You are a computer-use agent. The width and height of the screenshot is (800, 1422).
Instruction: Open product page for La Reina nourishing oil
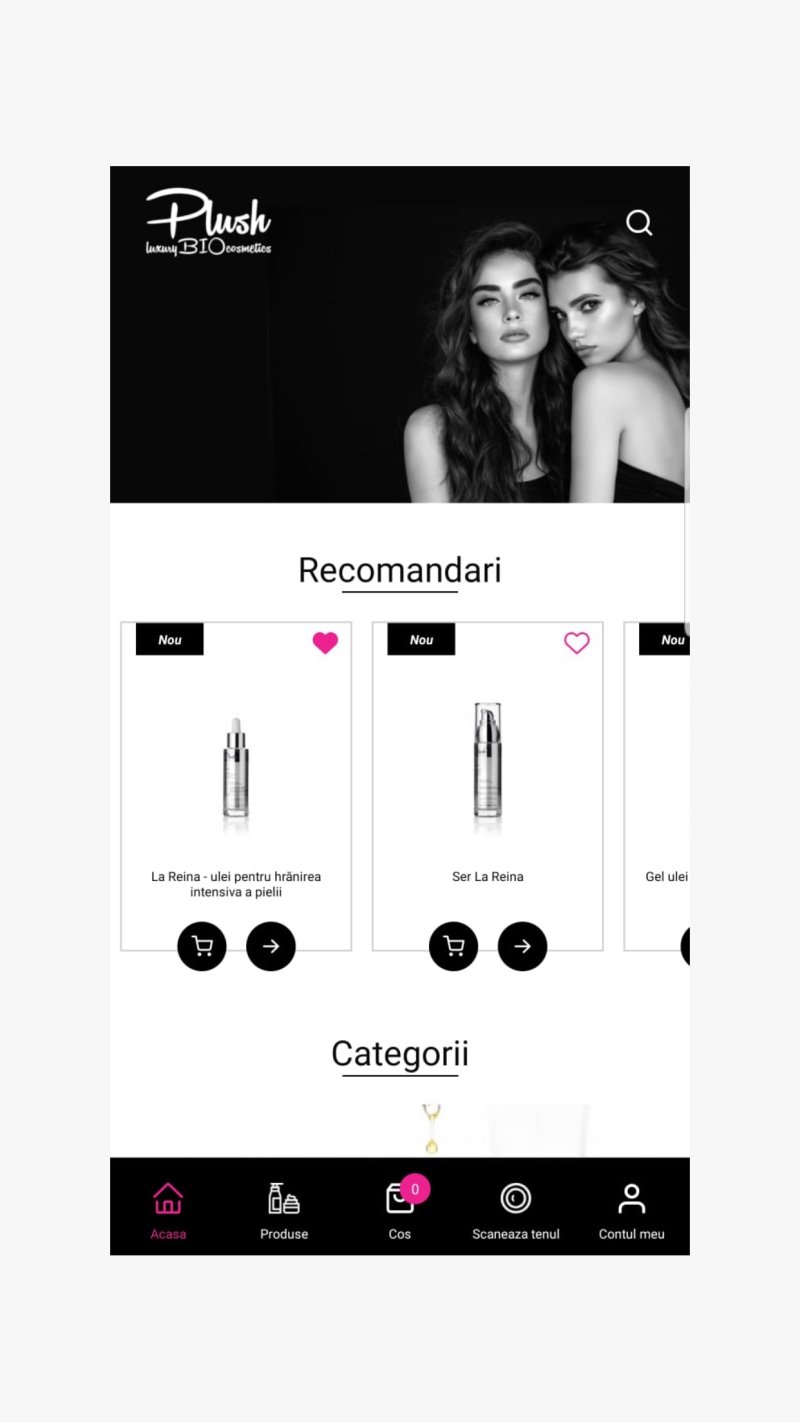[236, 884]
